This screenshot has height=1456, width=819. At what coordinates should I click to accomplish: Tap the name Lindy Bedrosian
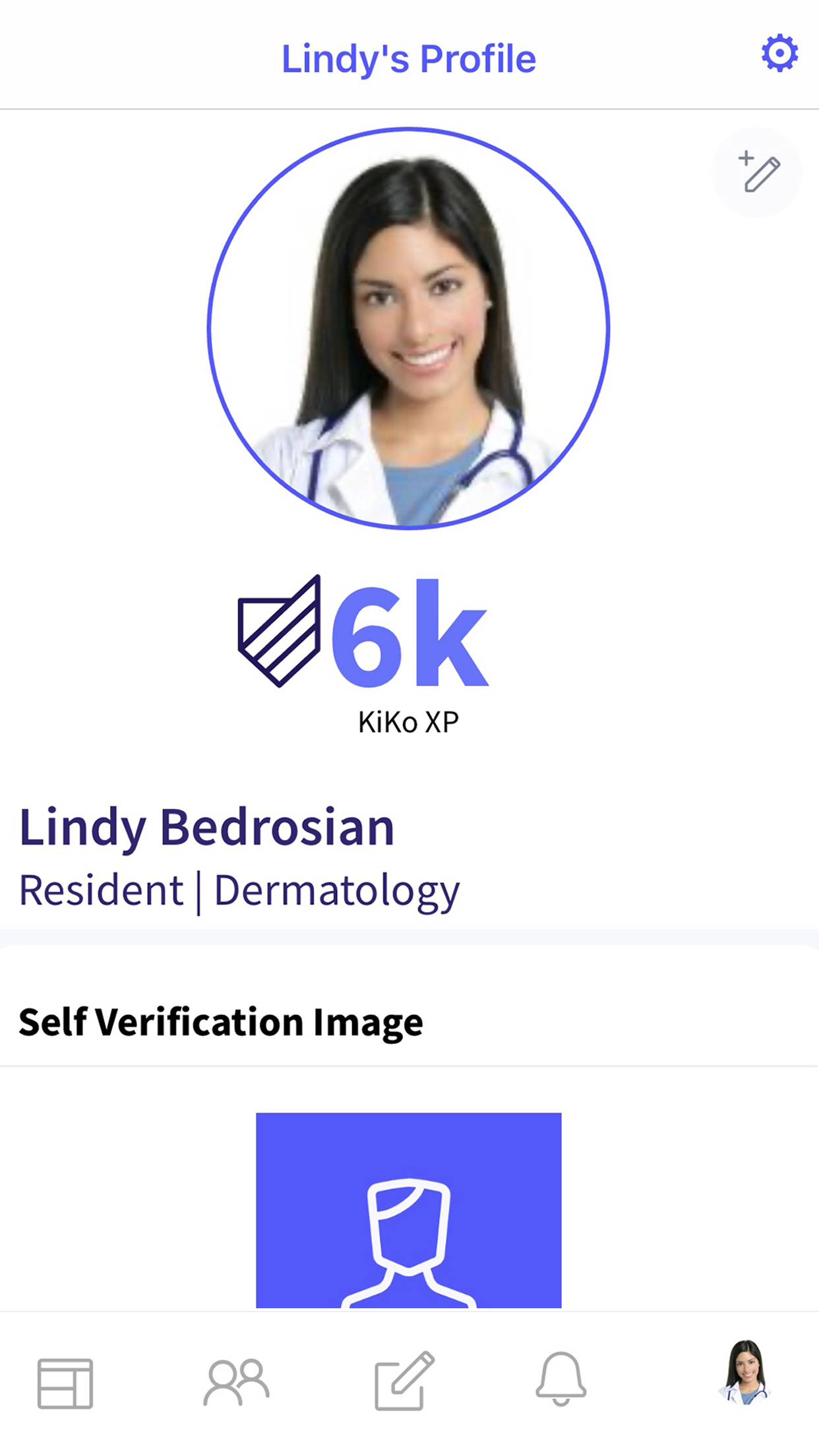pos(208,829)
